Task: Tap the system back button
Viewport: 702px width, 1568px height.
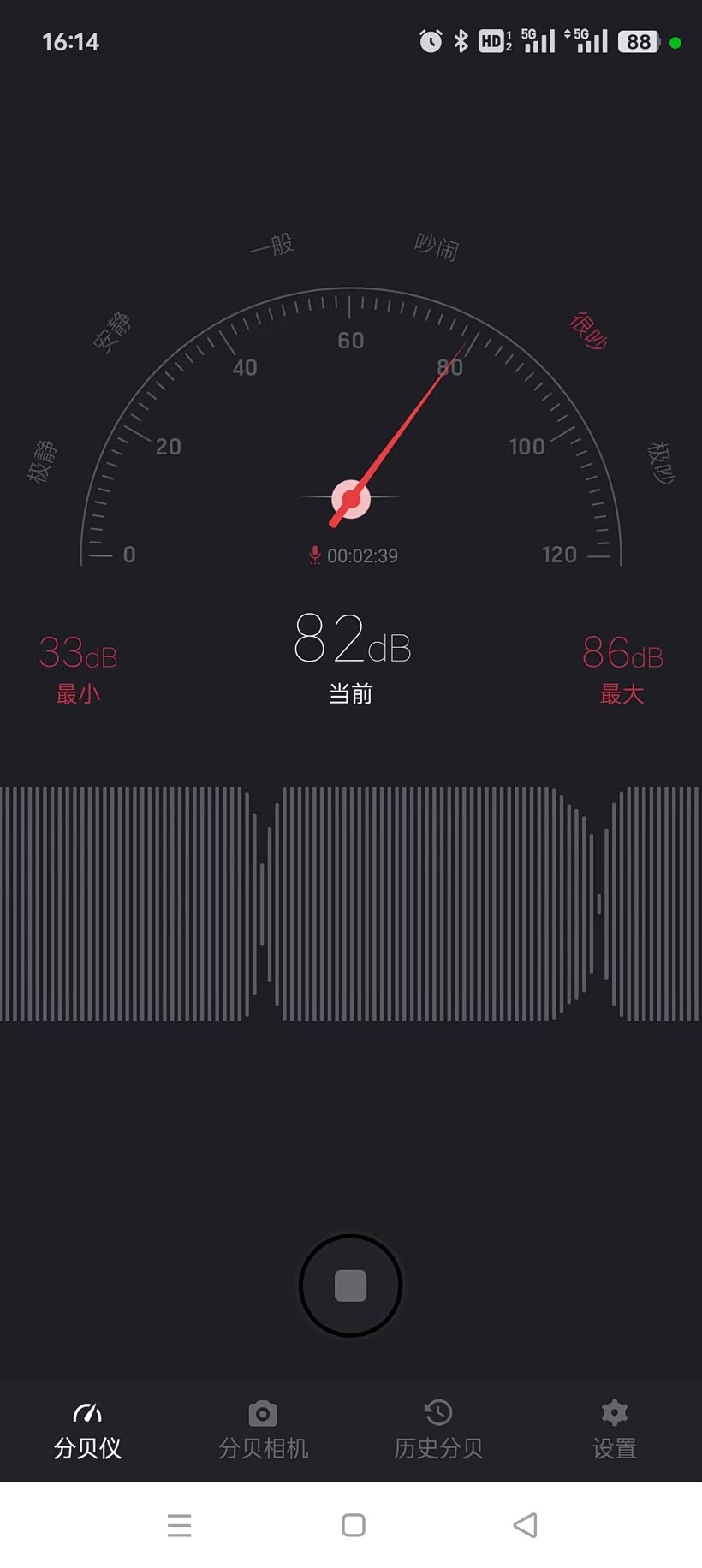Action: [525, 1524]
